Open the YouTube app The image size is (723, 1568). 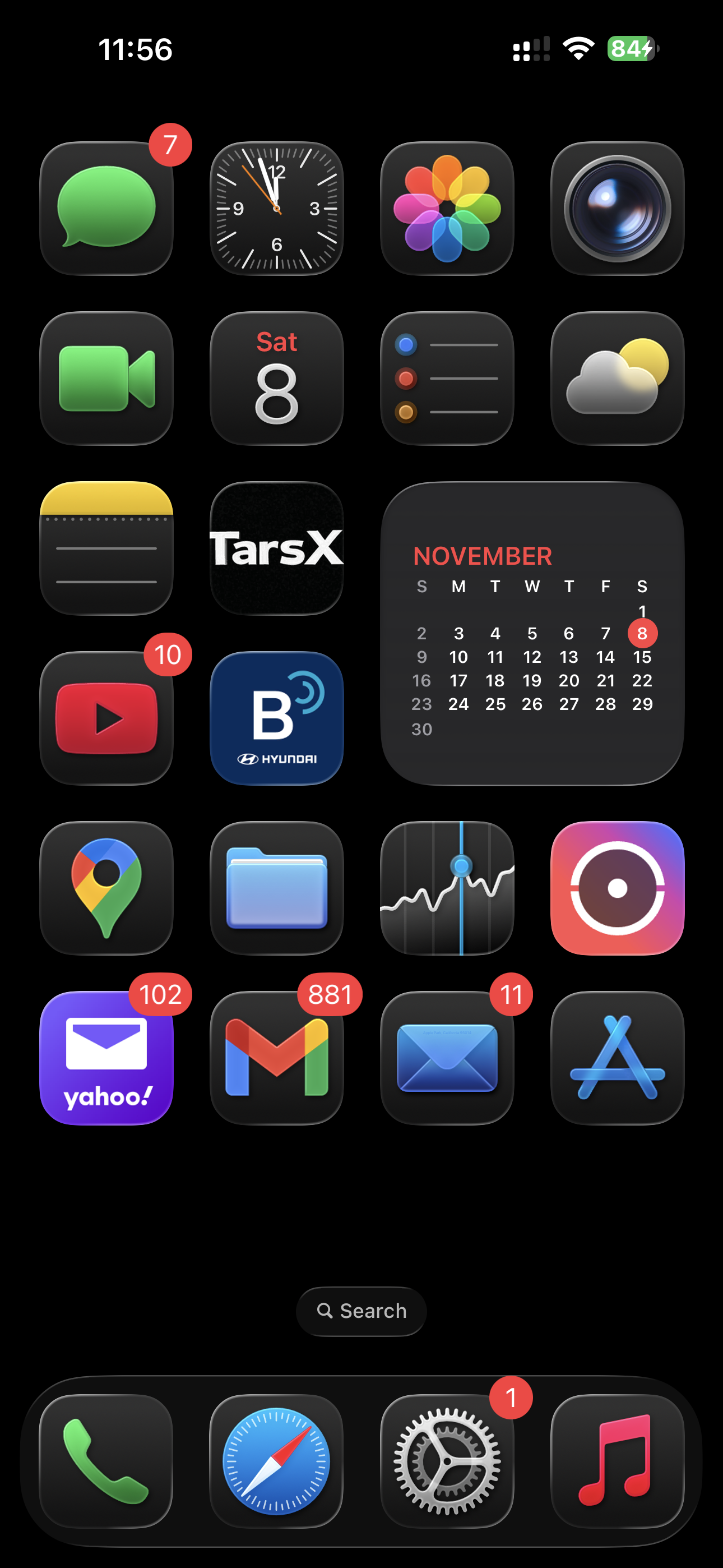(106, 718)
